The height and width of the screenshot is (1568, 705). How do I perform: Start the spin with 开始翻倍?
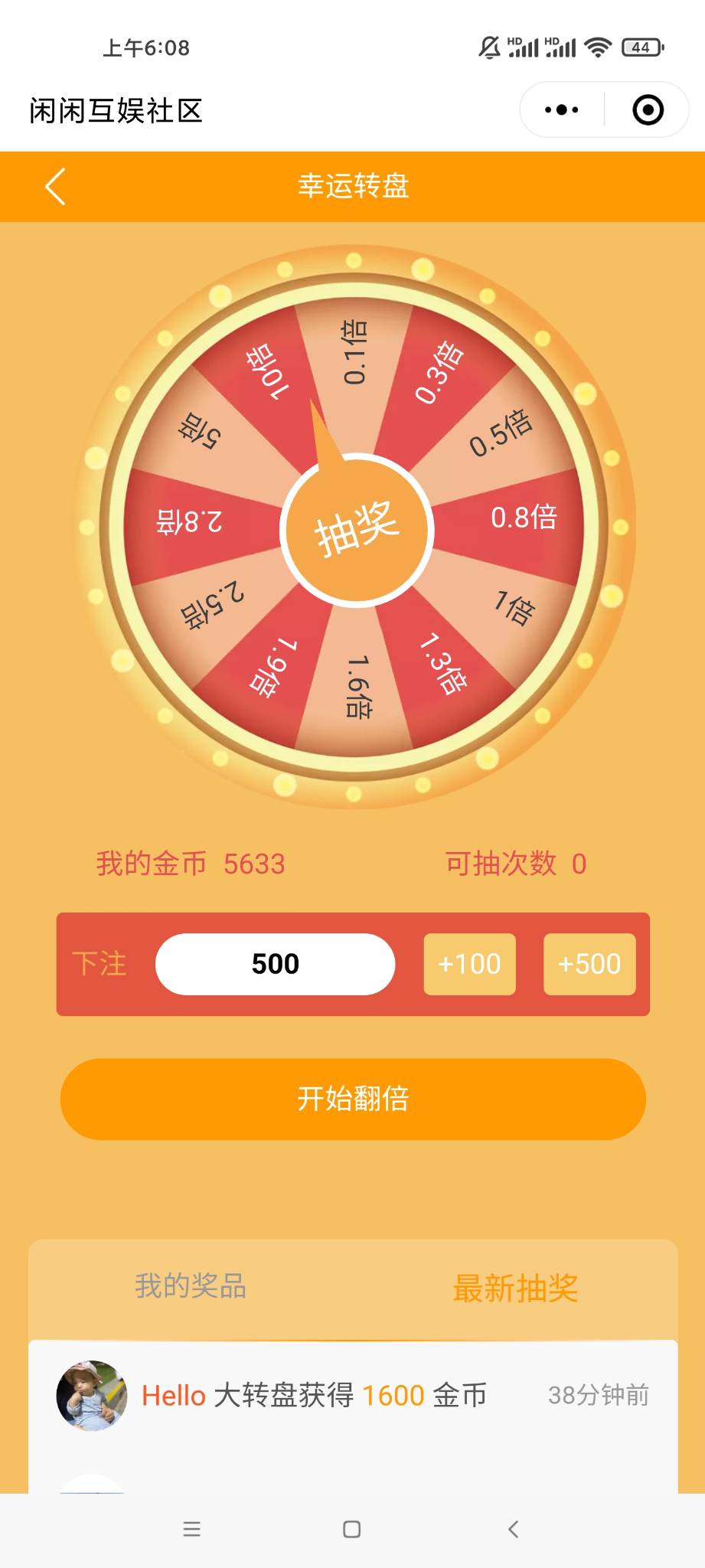tap(353, 1099)
